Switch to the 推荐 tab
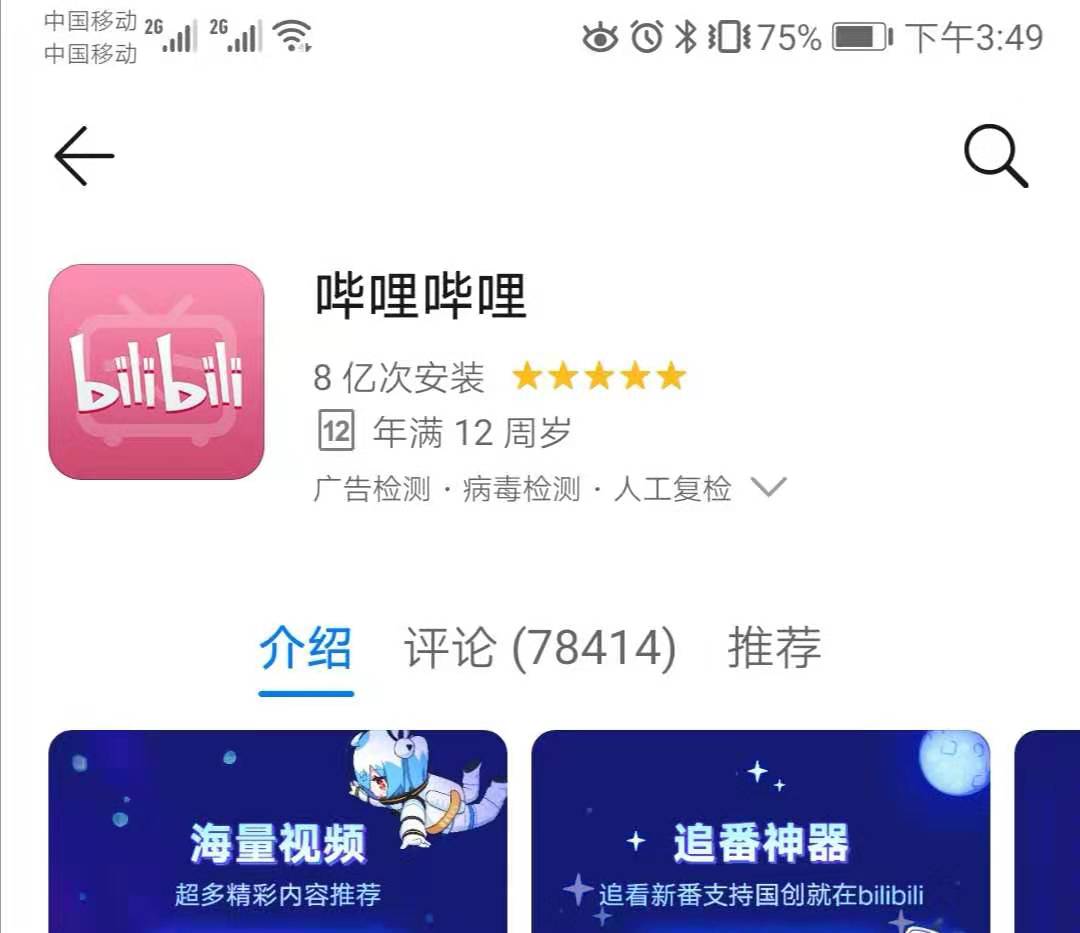The width and height of the screenshot is (1080, 933). 774,648
